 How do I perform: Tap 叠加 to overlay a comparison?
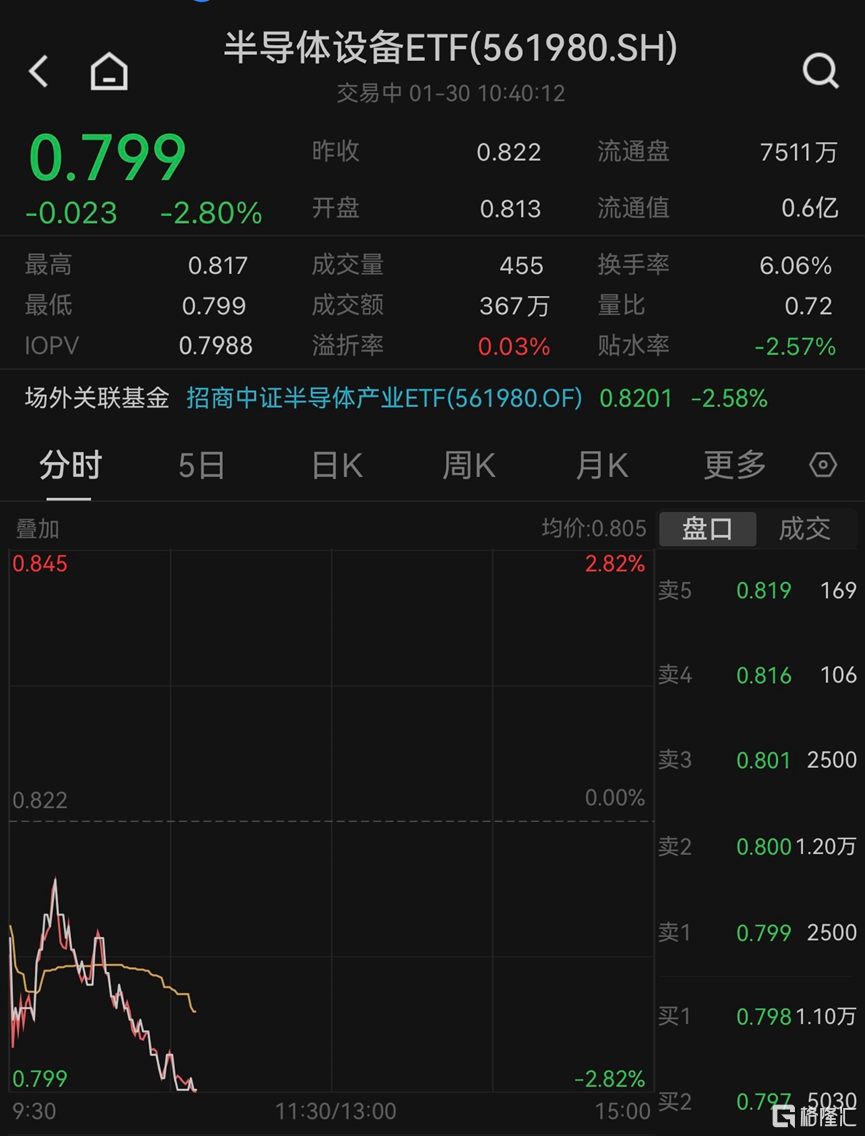pyautogui.click(x=37, y=529)
